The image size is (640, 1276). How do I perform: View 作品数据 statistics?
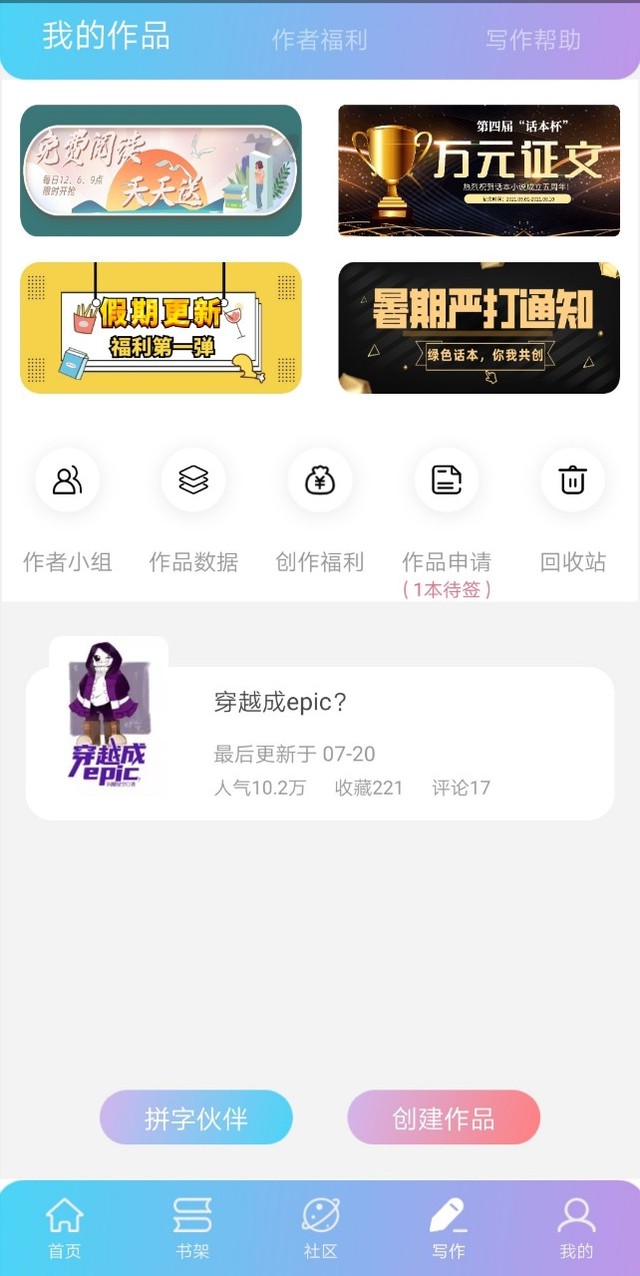coord(193,481)
